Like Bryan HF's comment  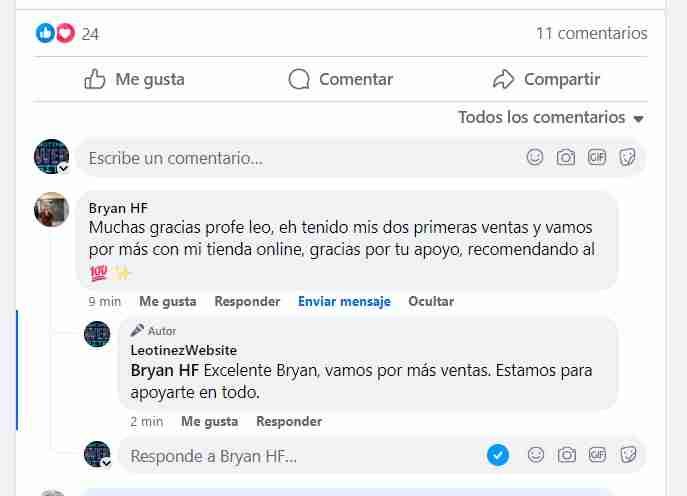167,301
